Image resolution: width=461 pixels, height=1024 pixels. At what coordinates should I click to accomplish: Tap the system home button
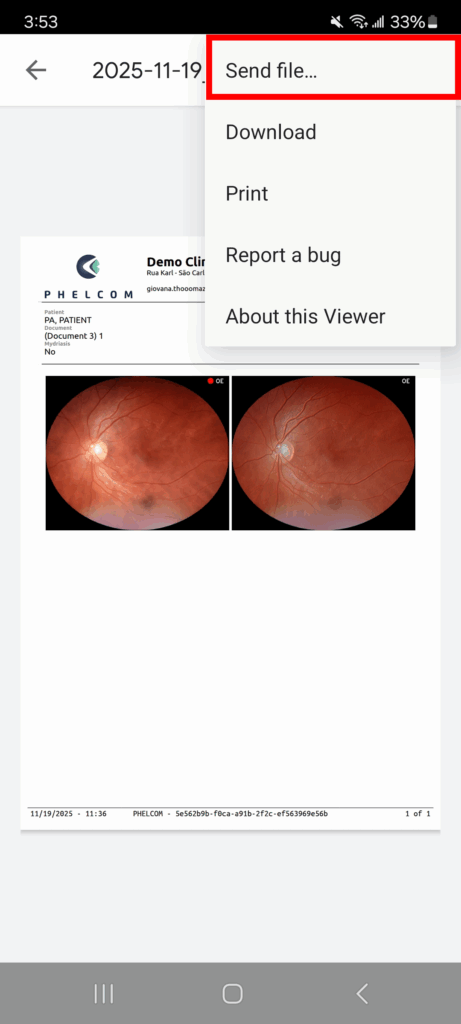[x=232, y=993]
